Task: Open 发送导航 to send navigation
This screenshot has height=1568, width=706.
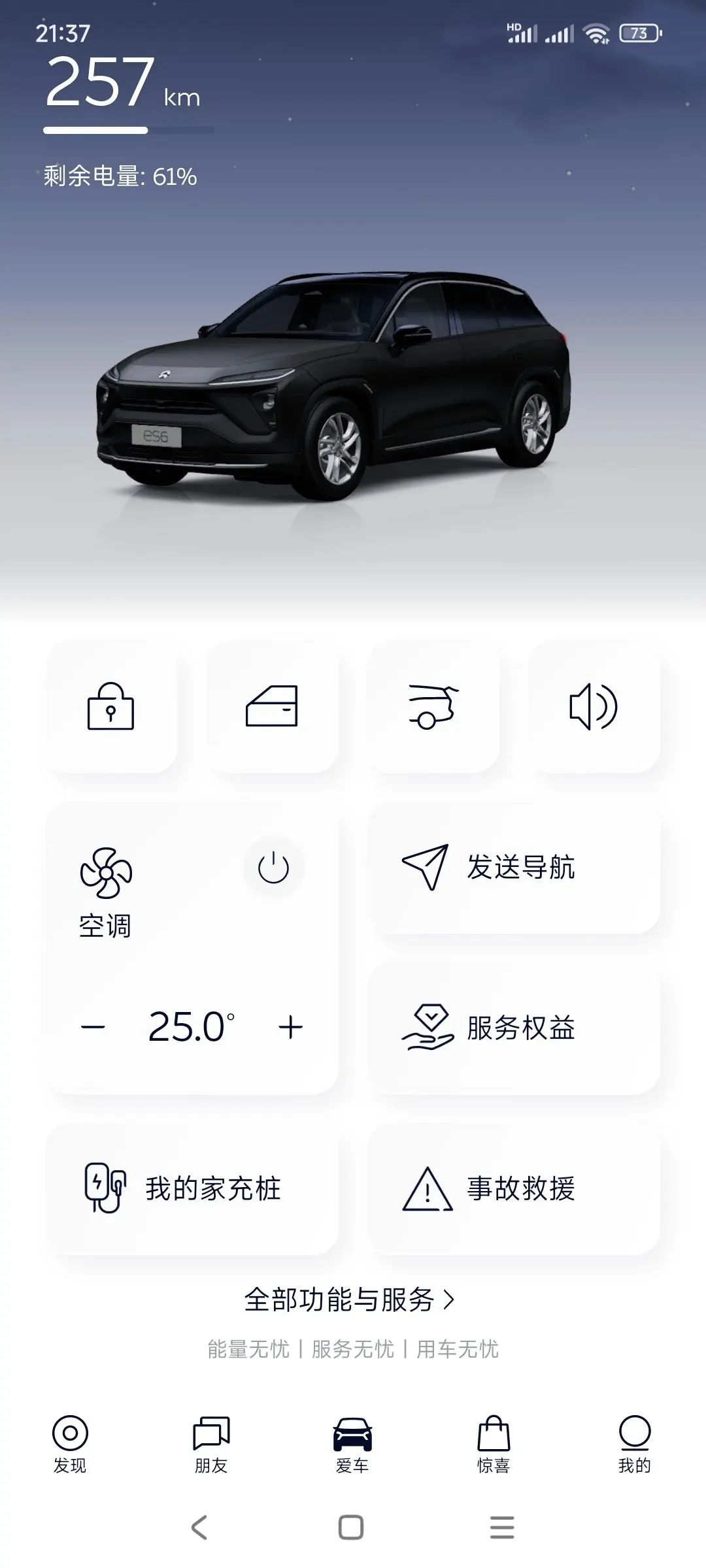Action: pos(514,868)
